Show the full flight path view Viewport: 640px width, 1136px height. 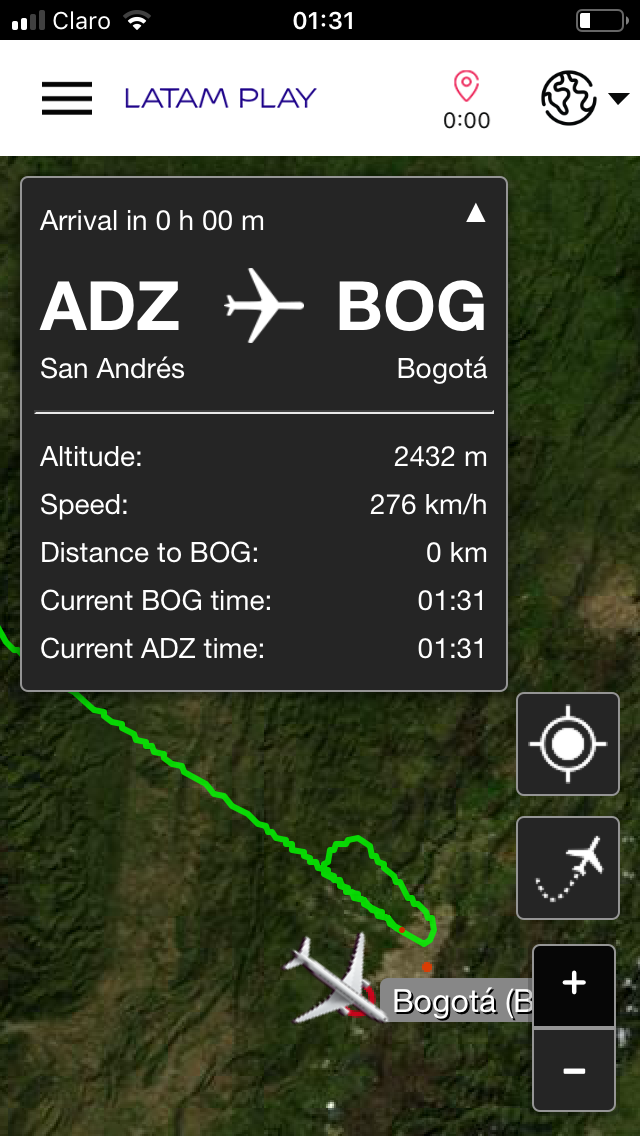tap(567, 868)
